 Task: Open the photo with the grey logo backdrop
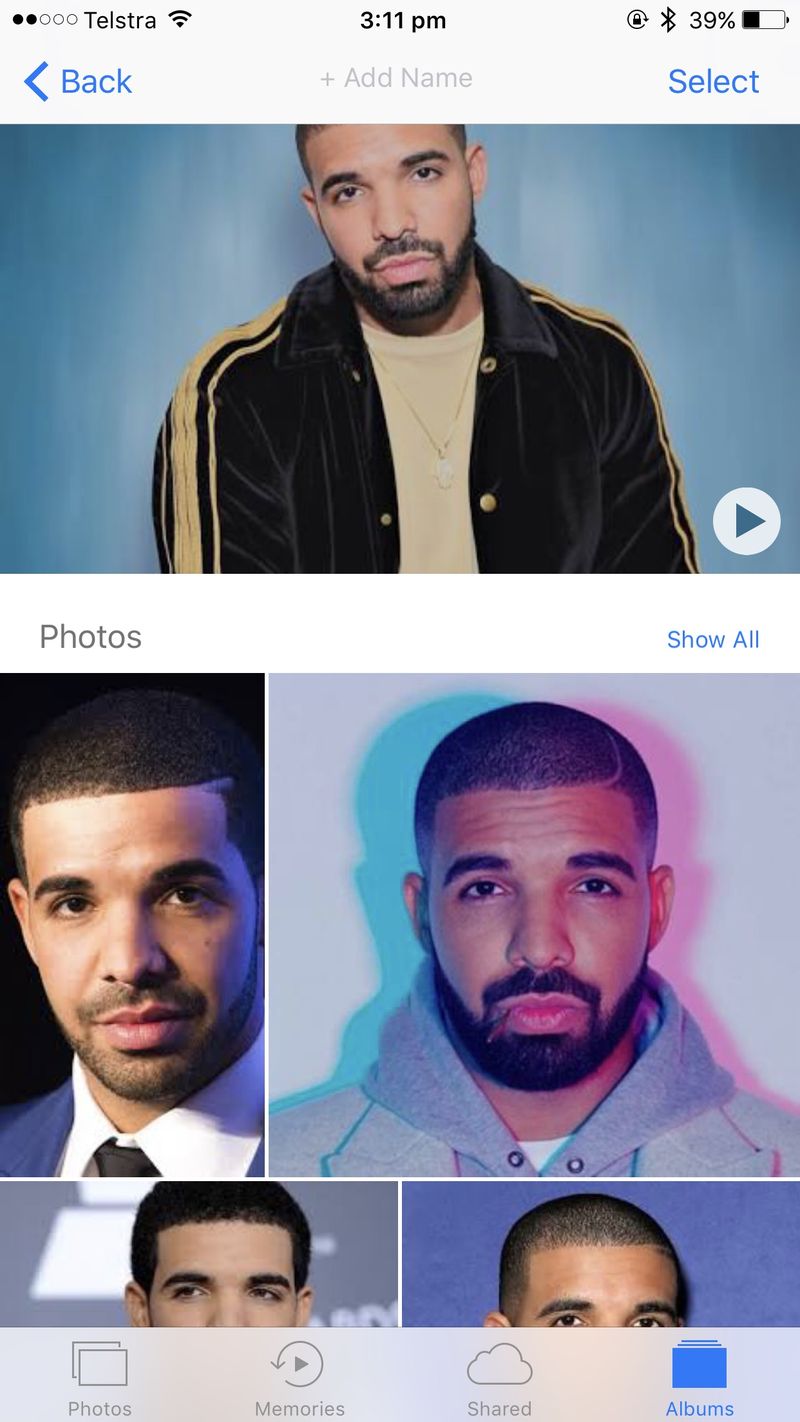(x=199, y=1254)
